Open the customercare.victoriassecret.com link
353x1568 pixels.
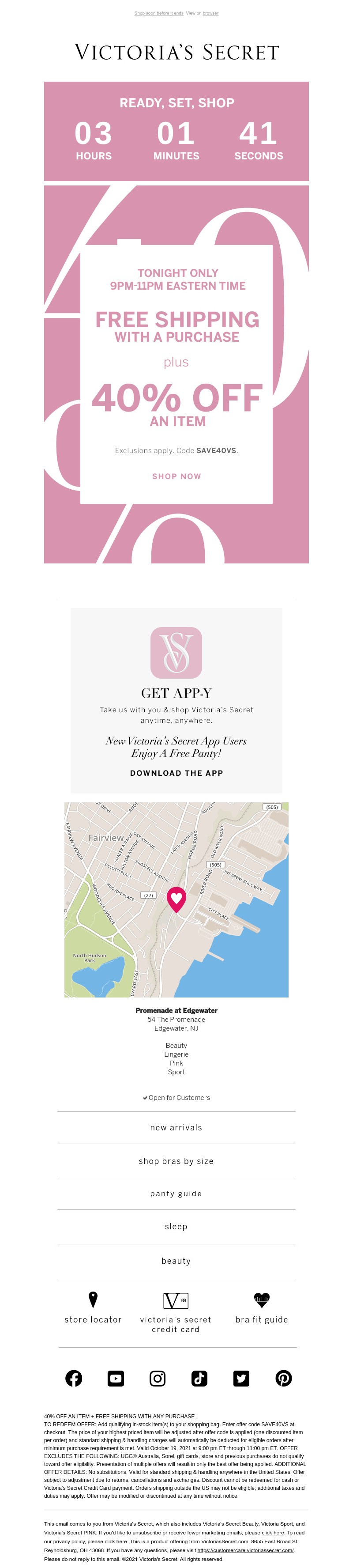tap(245, 1550)
